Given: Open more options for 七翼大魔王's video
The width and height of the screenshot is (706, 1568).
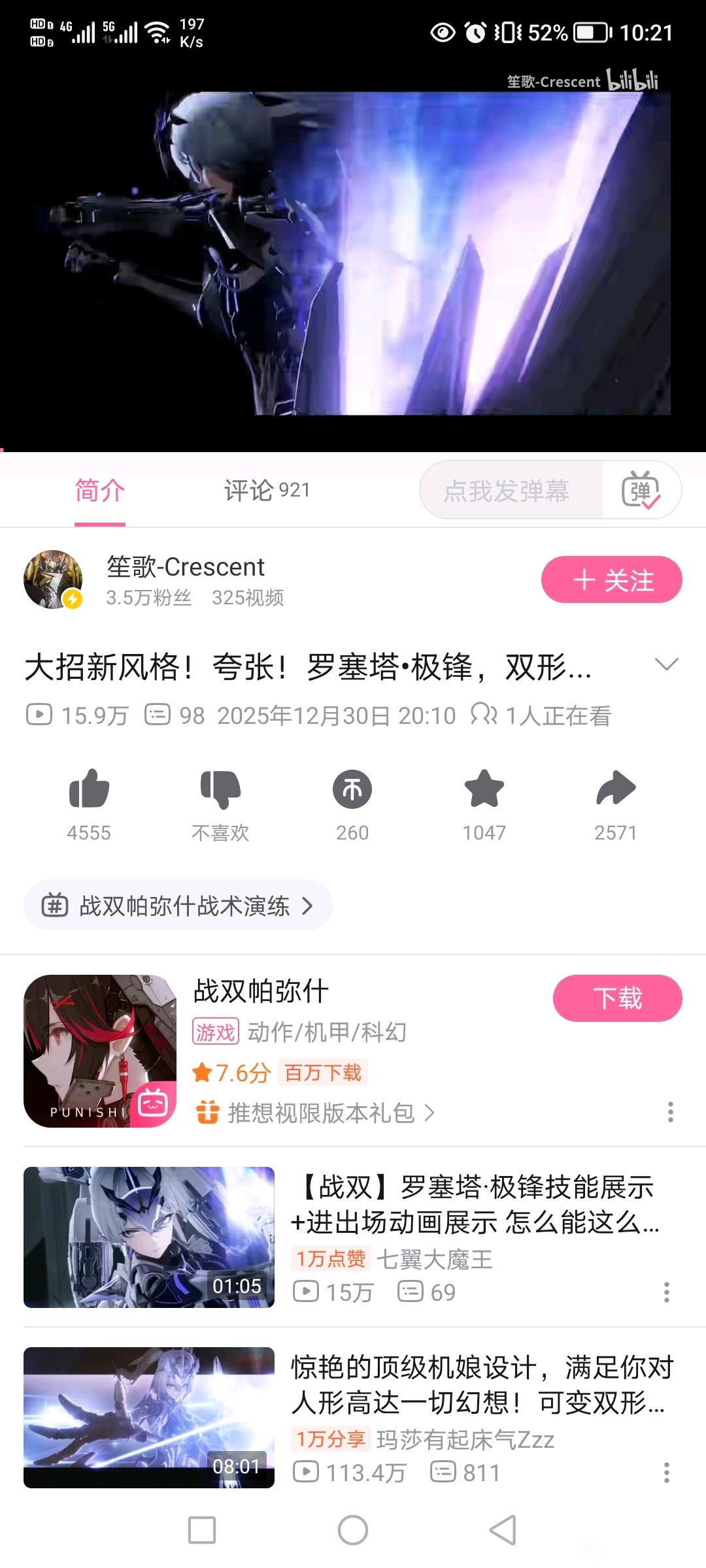Looking at the screenshot, I should tap(666, 1292).
